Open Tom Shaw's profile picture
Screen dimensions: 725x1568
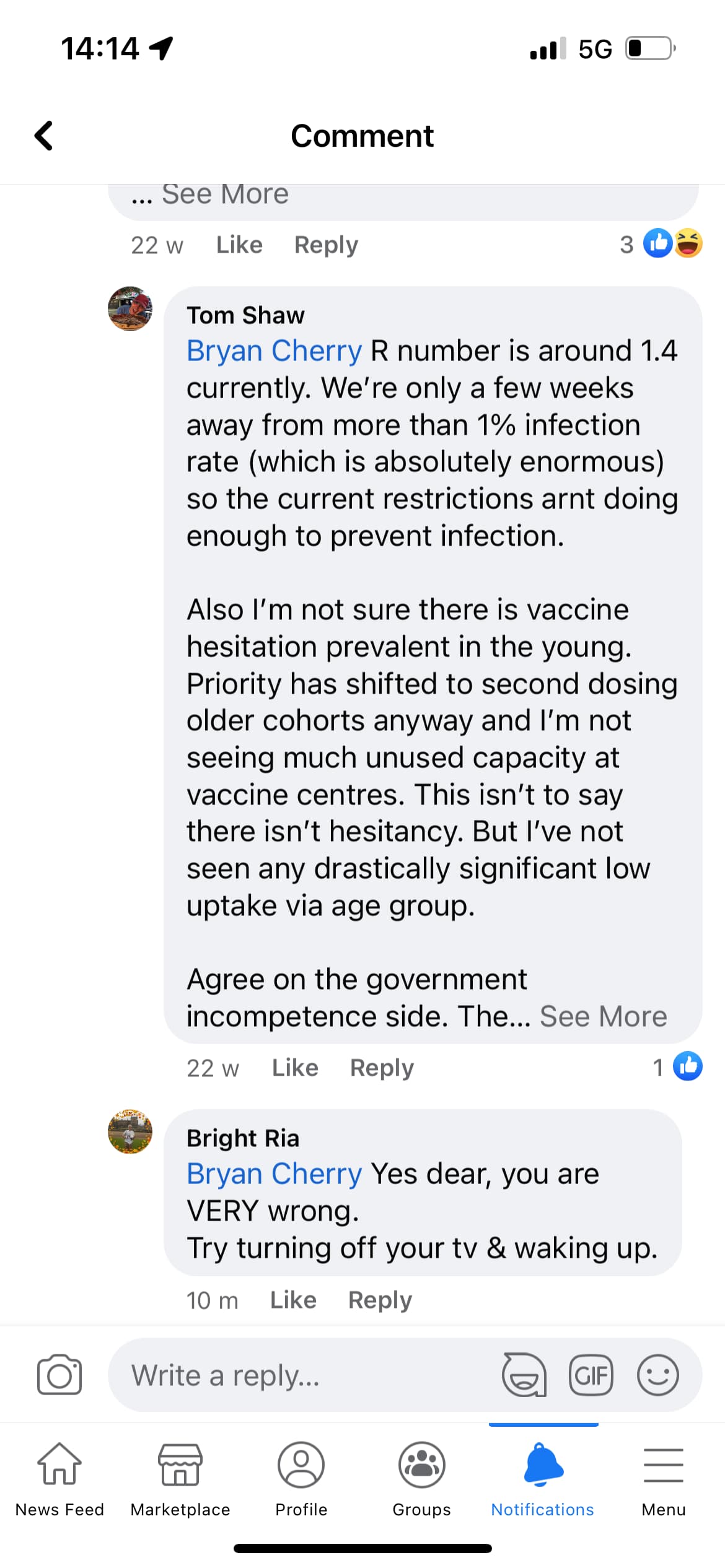point(130,308)
